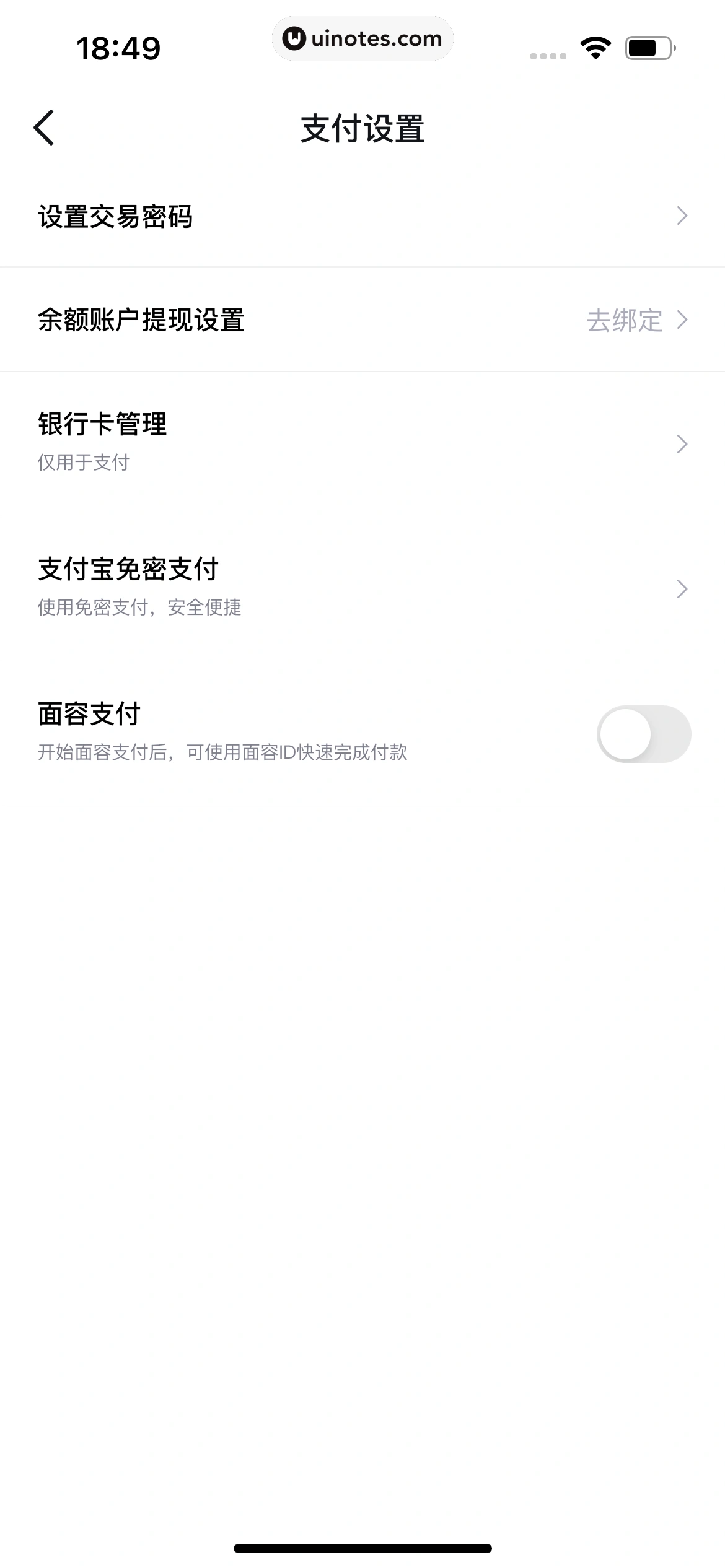725x1568 pixels.
Task: Click the uinotes.com logo pill
Action: pos(362,38)
